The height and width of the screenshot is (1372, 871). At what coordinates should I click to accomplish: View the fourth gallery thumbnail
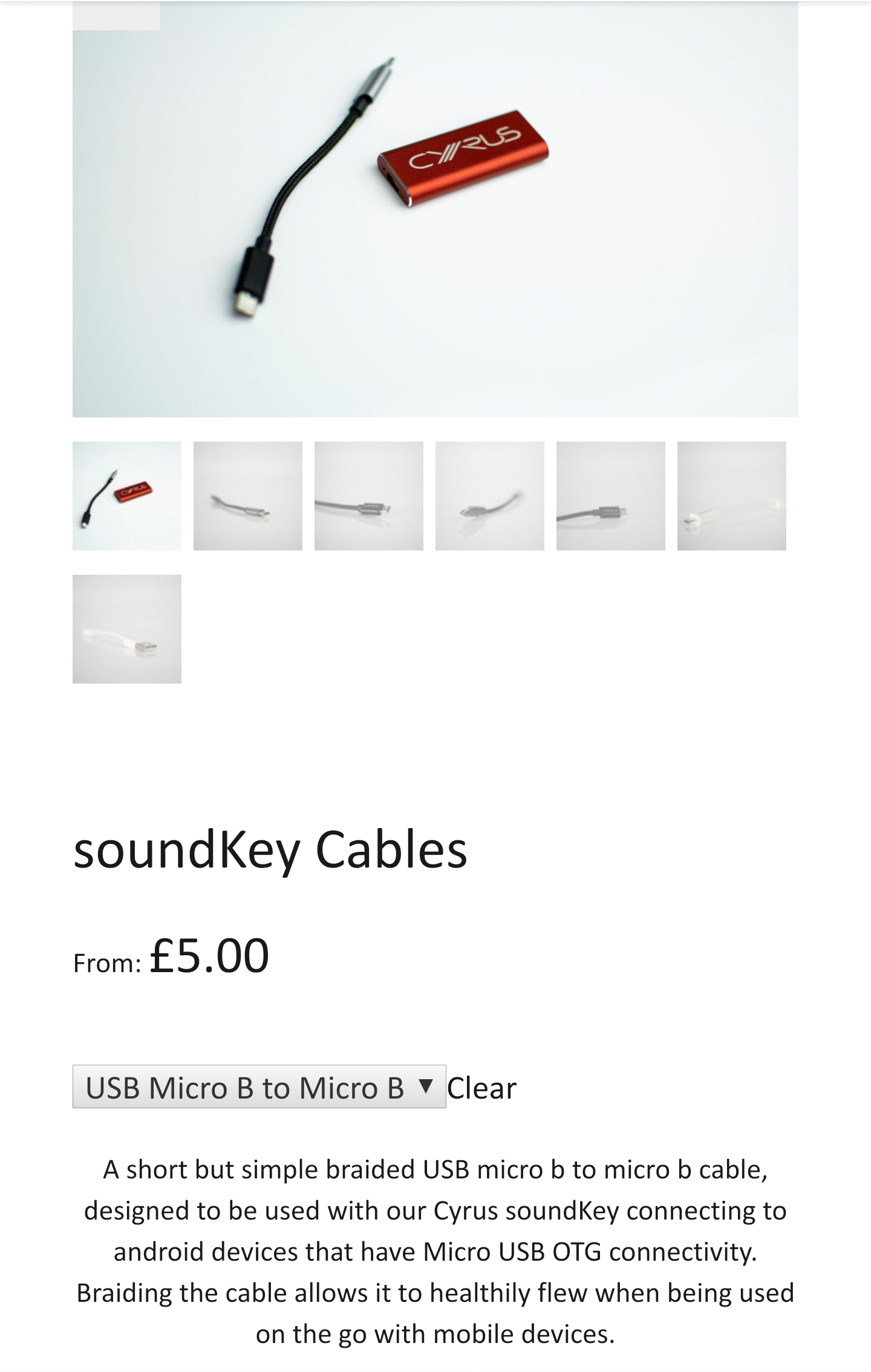click(490, 496)
